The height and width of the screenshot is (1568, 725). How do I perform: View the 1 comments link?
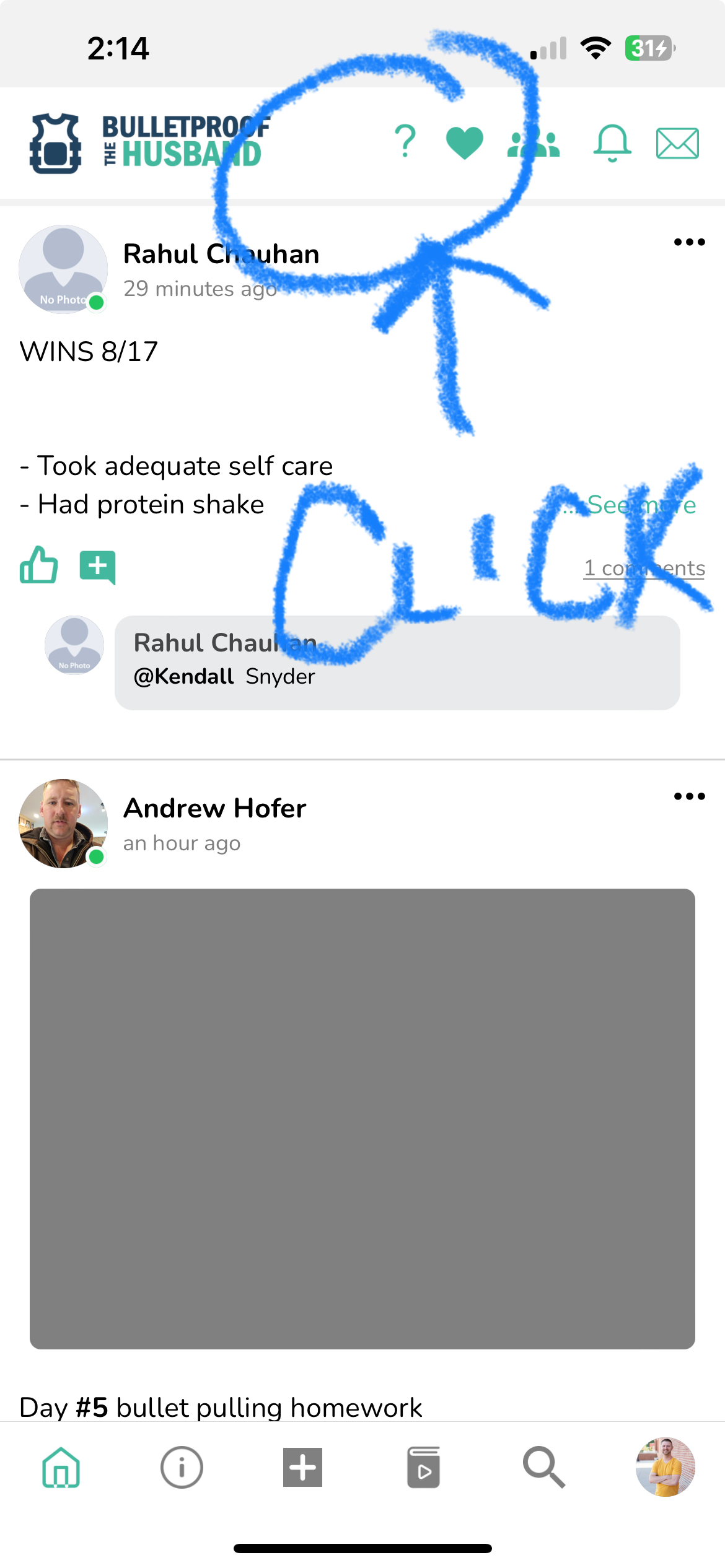[x=644, y=568]
